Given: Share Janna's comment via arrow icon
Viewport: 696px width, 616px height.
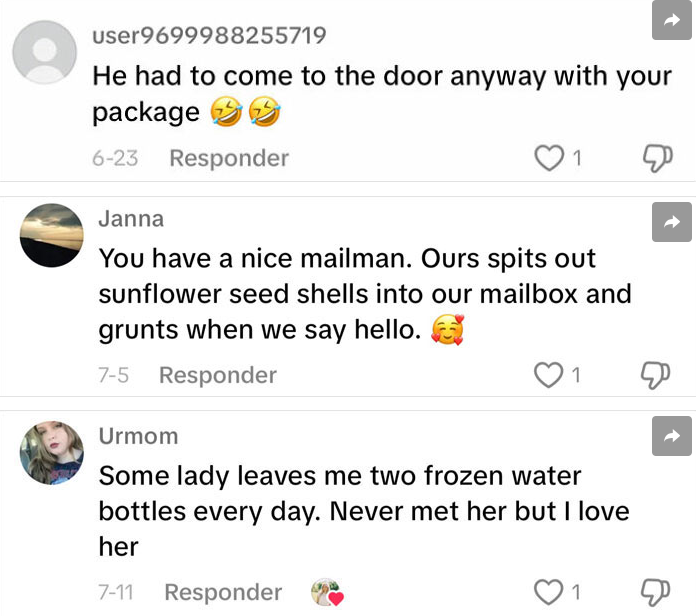Looking at the screenshot, I should coord(671,222).
